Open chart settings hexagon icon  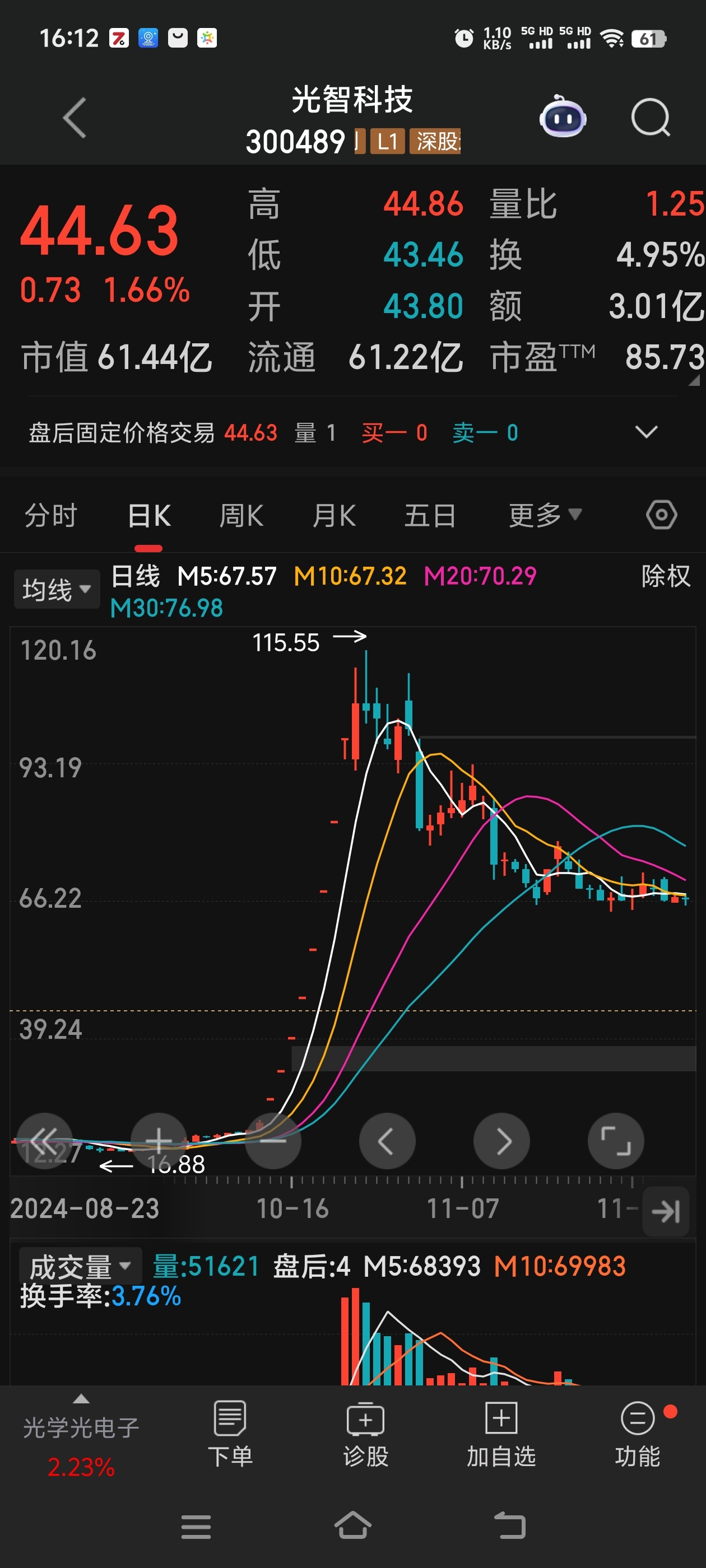(x=662, y=515)
